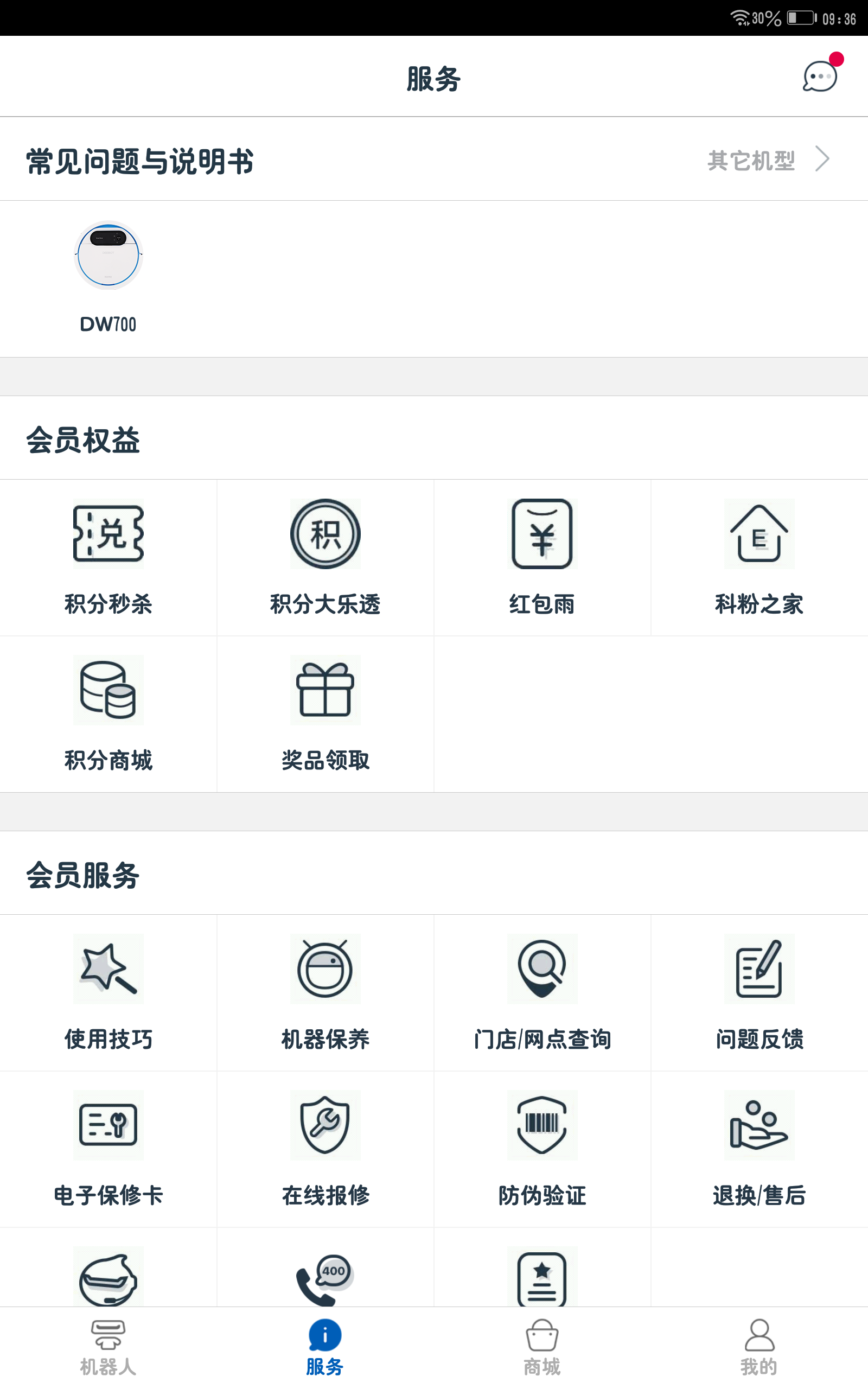Open 其它机型 other models link
The height and width of the screenshot is (1389, 868).
point(768,160)
